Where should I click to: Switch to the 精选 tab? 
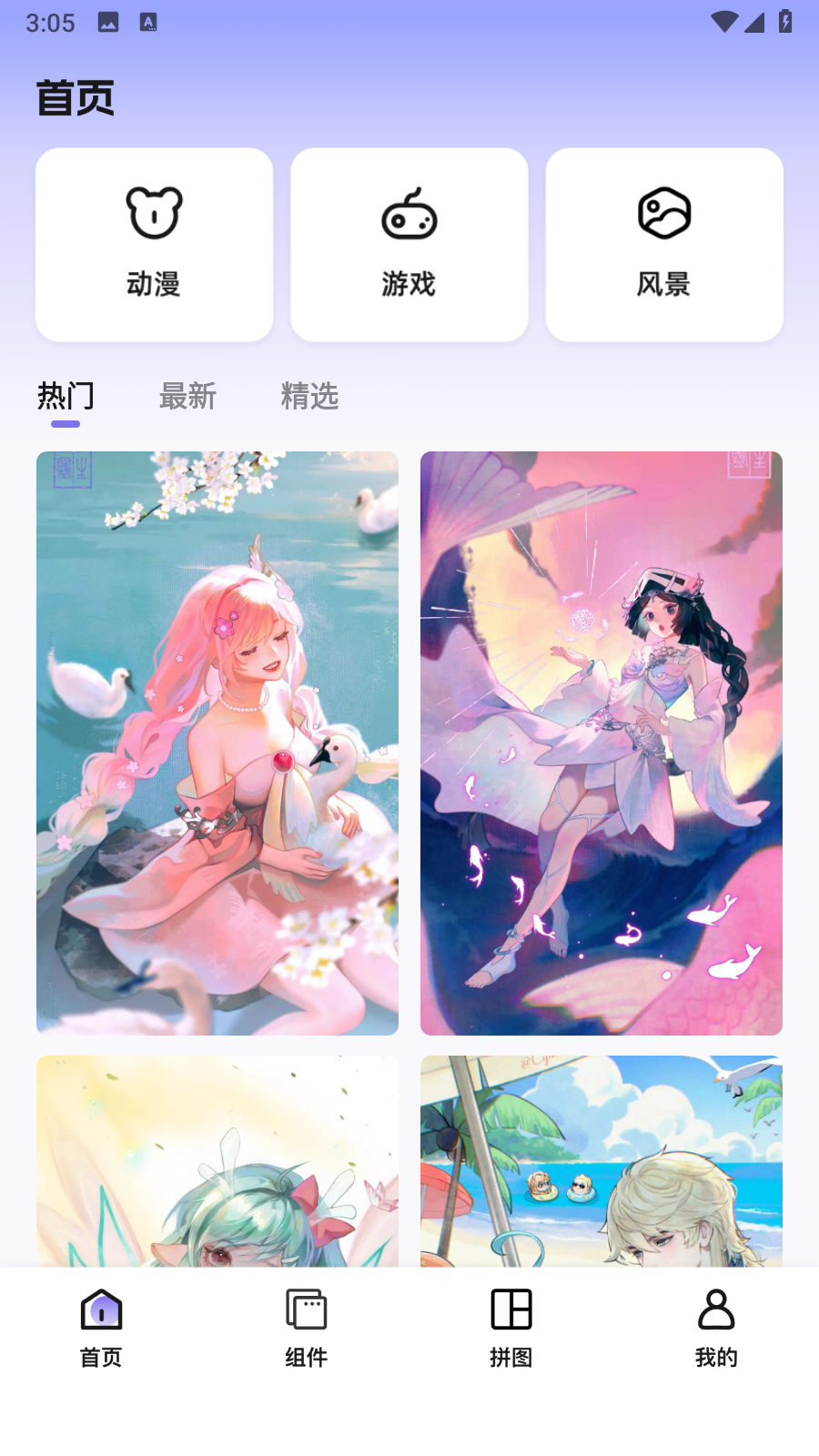click(x=309, y=397)
